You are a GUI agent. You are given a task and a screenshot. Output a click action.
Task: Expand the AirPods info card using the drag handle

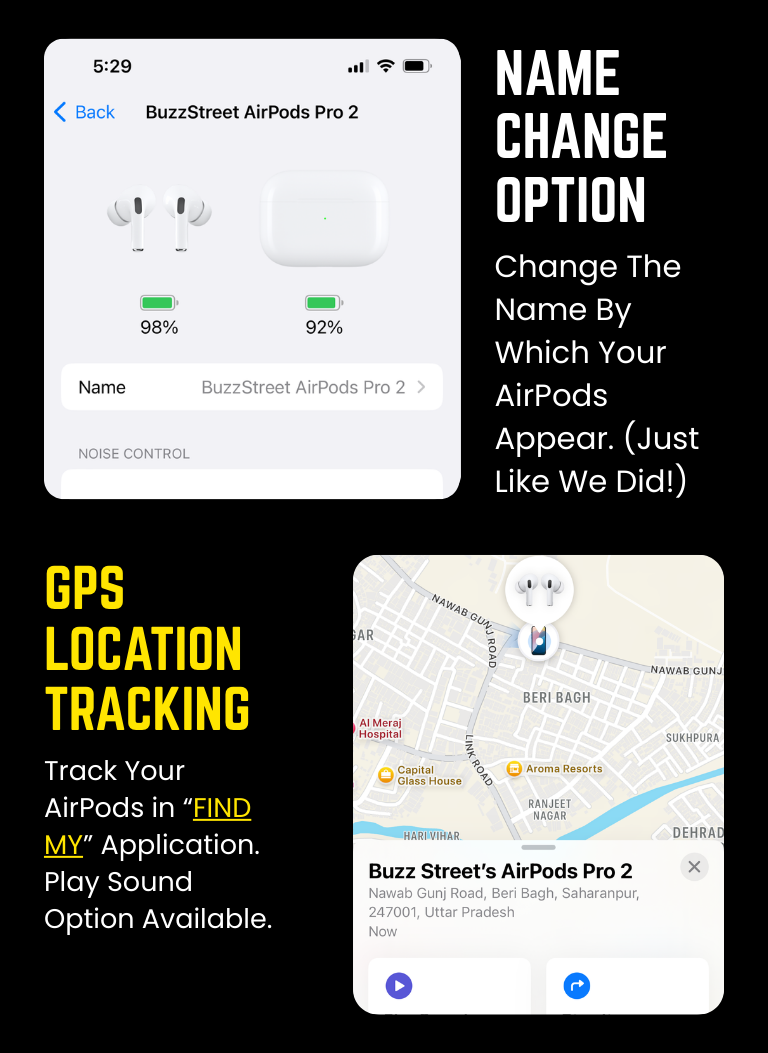538,846
